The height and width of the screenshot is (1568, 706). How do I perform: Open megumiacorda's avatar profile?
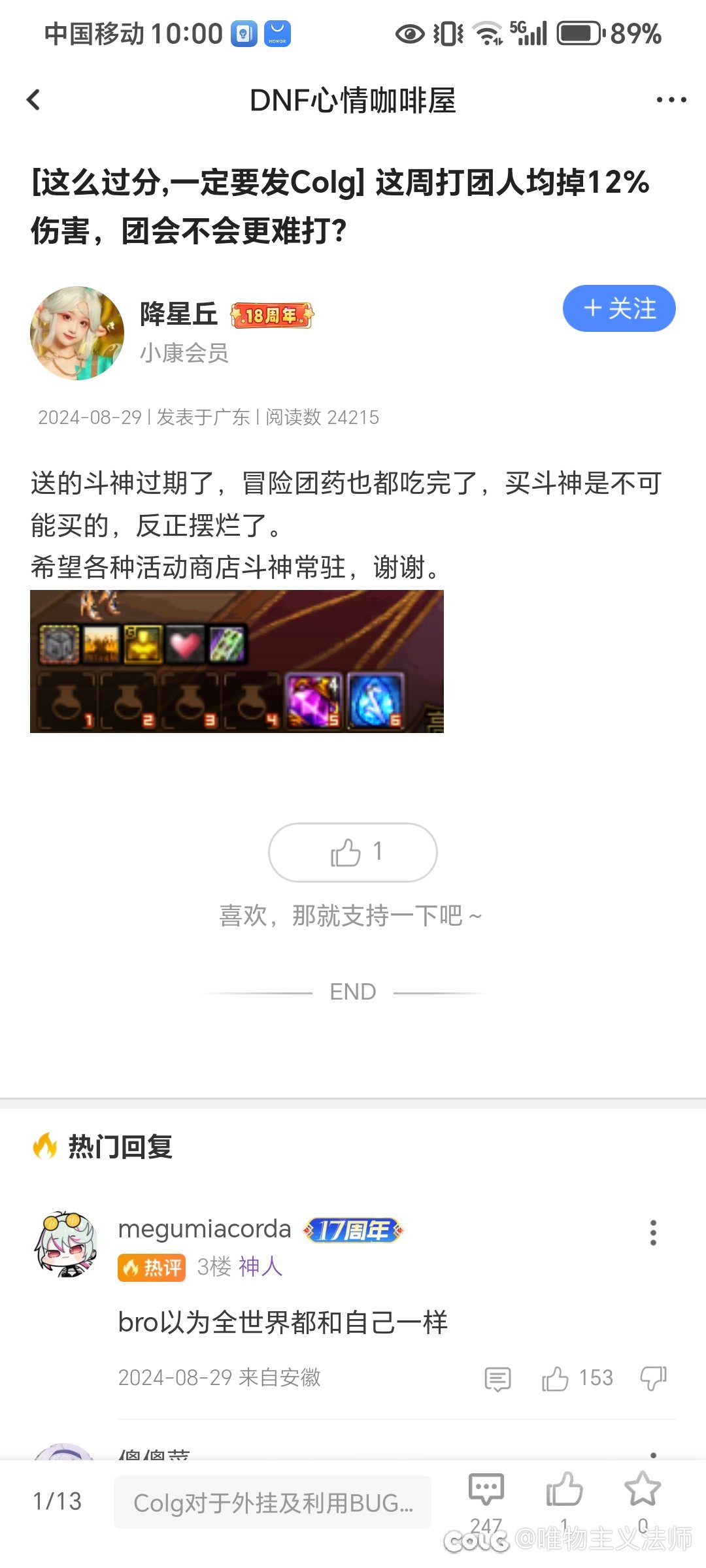[66, 1245]
